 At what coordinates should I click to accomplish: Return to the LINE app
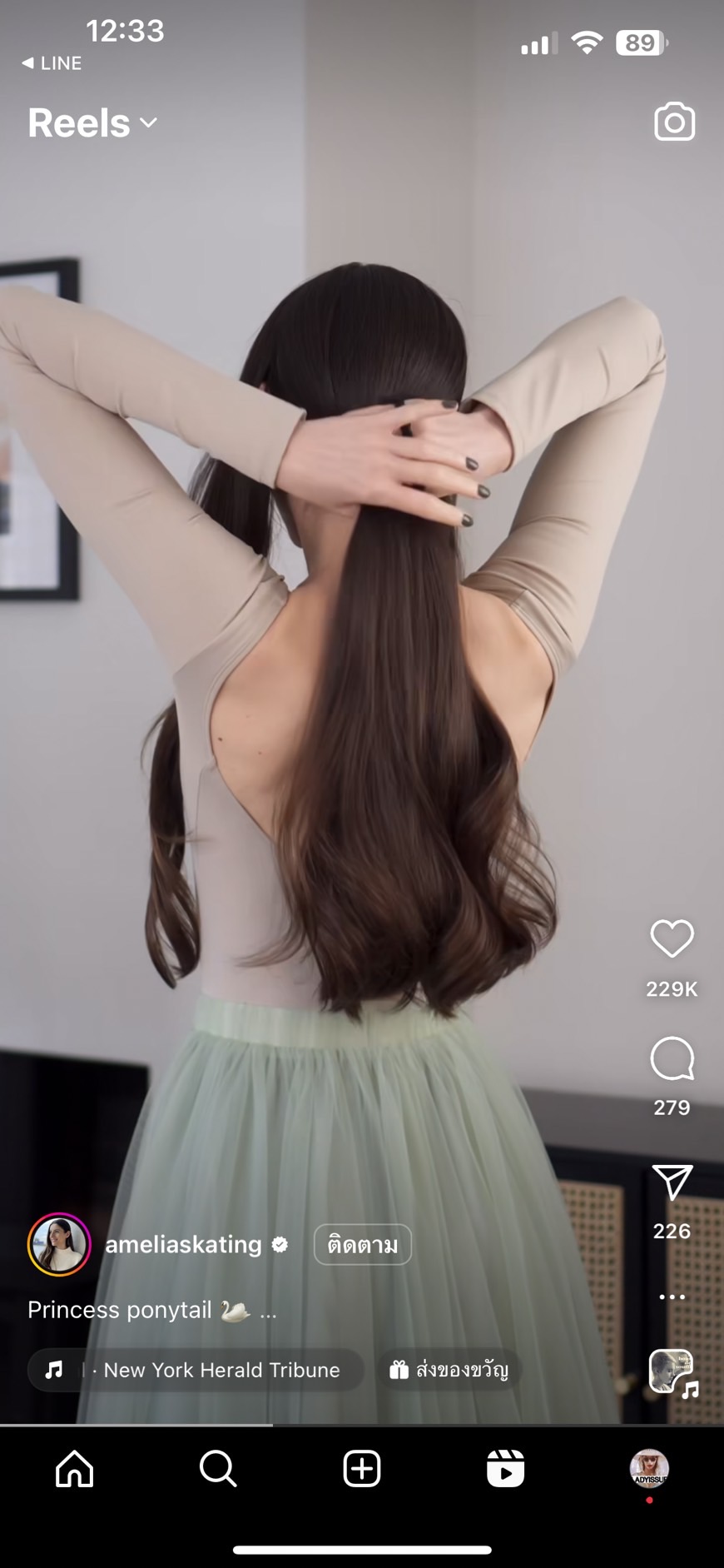pyautogui.click(x=52, y=63)
